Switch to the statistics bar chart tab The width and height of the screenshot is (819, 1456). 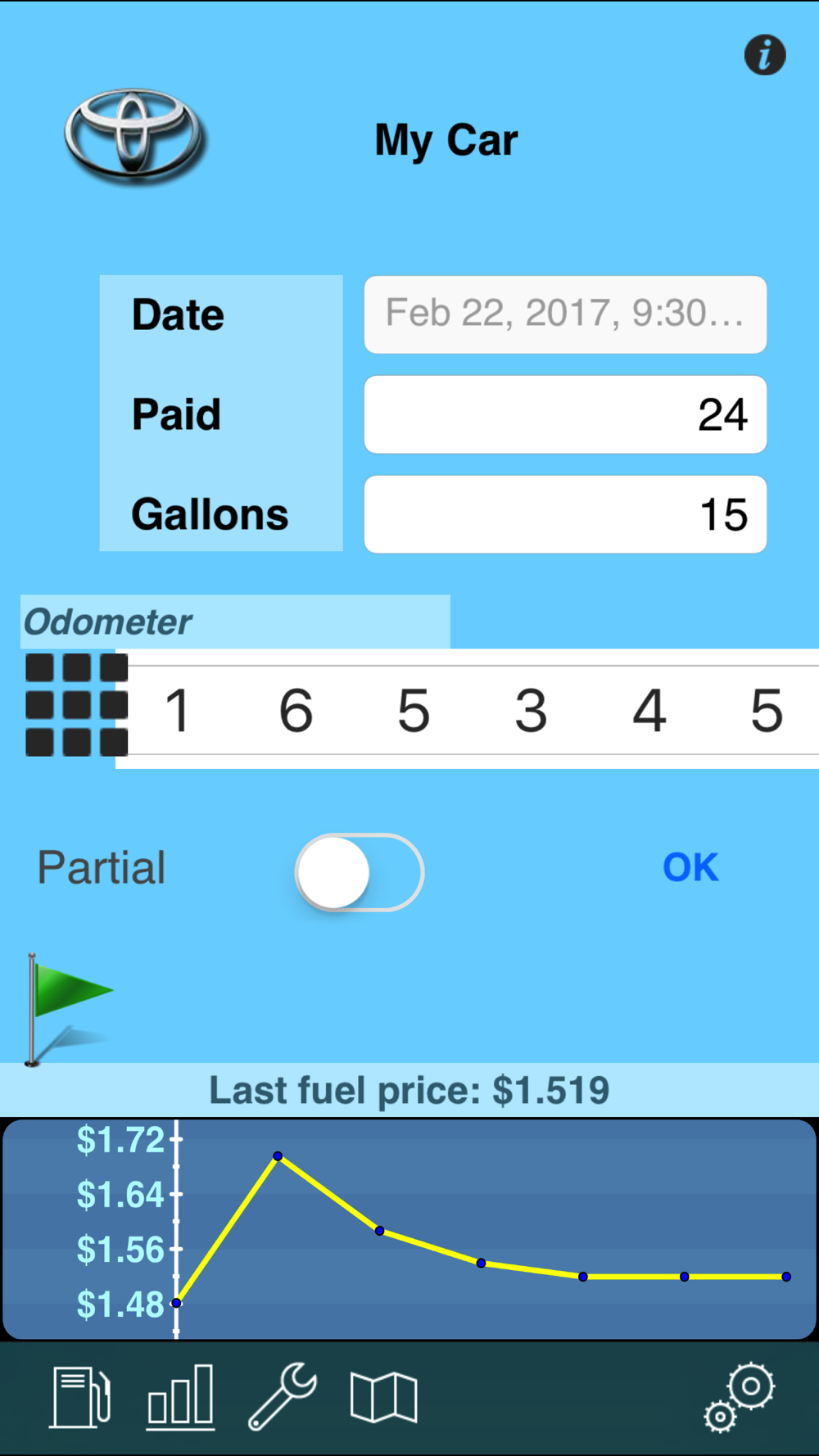pos(181,1397)
